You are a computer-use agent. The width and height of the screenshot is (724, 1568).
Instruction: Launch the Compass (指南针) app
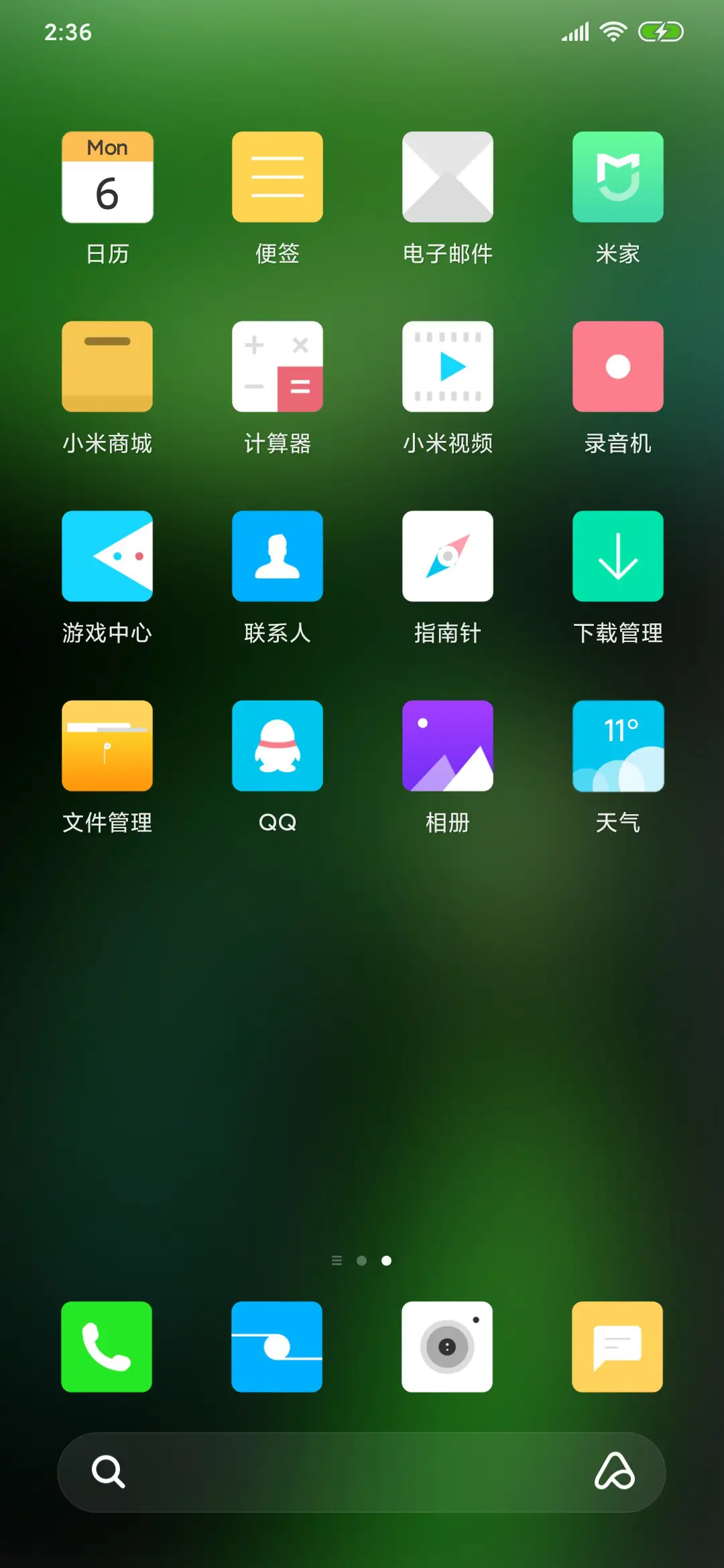(448, 556)
